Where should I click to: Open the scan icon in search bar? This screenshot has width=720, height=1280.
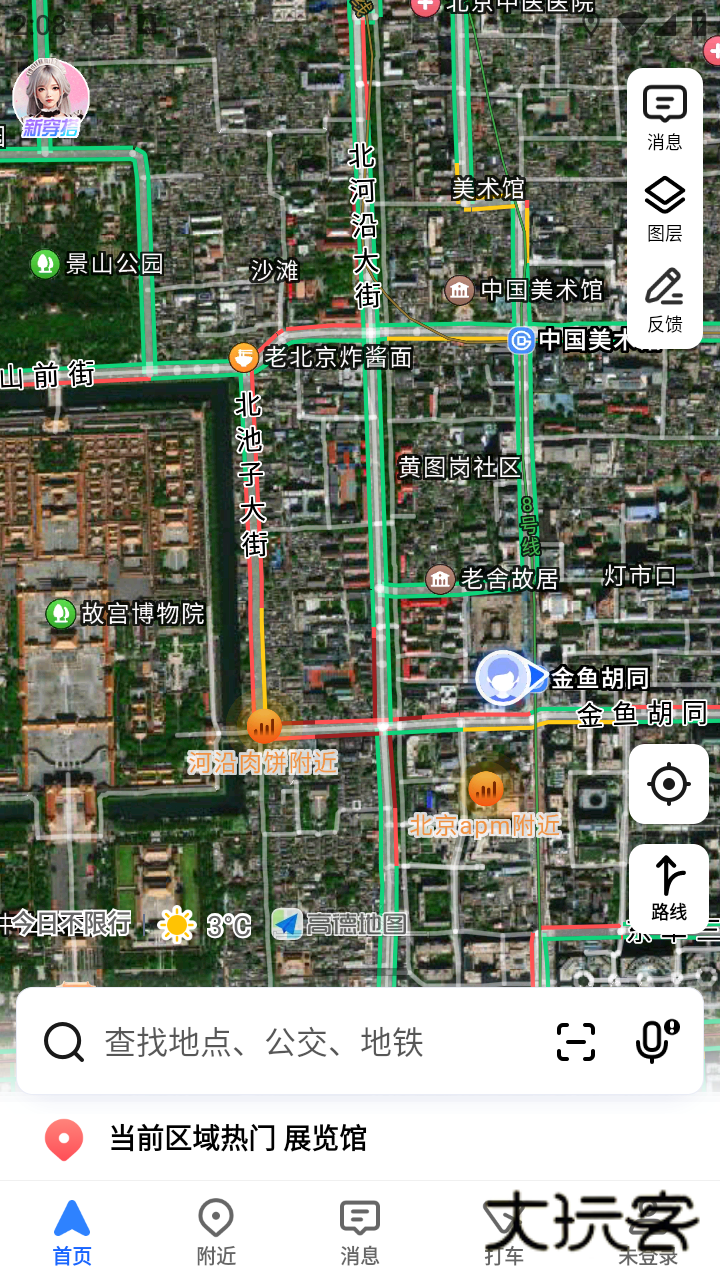[x=575, y=1042]
